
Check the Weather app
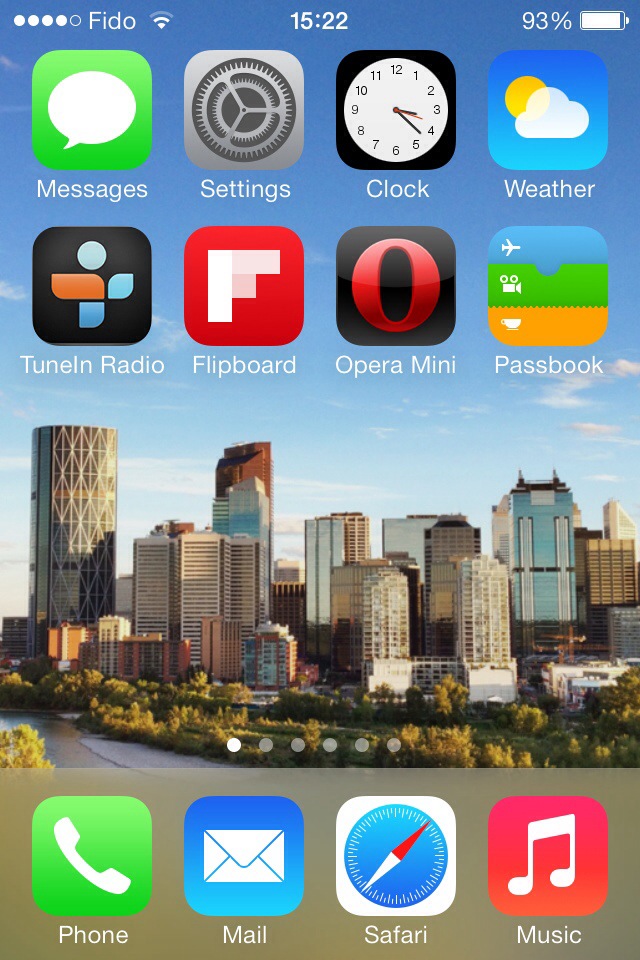coord(548,110)
